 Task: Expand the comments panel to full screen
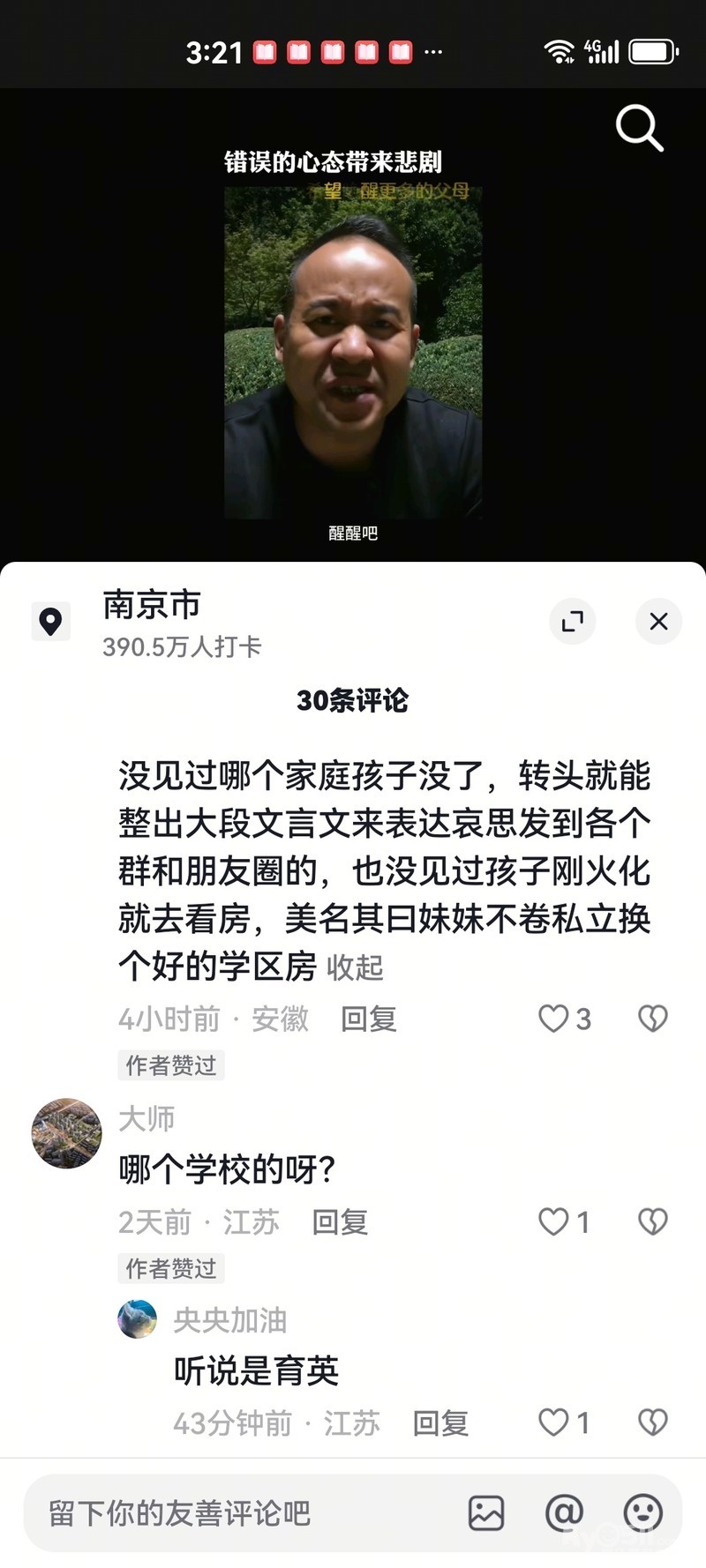pos(573,621)
